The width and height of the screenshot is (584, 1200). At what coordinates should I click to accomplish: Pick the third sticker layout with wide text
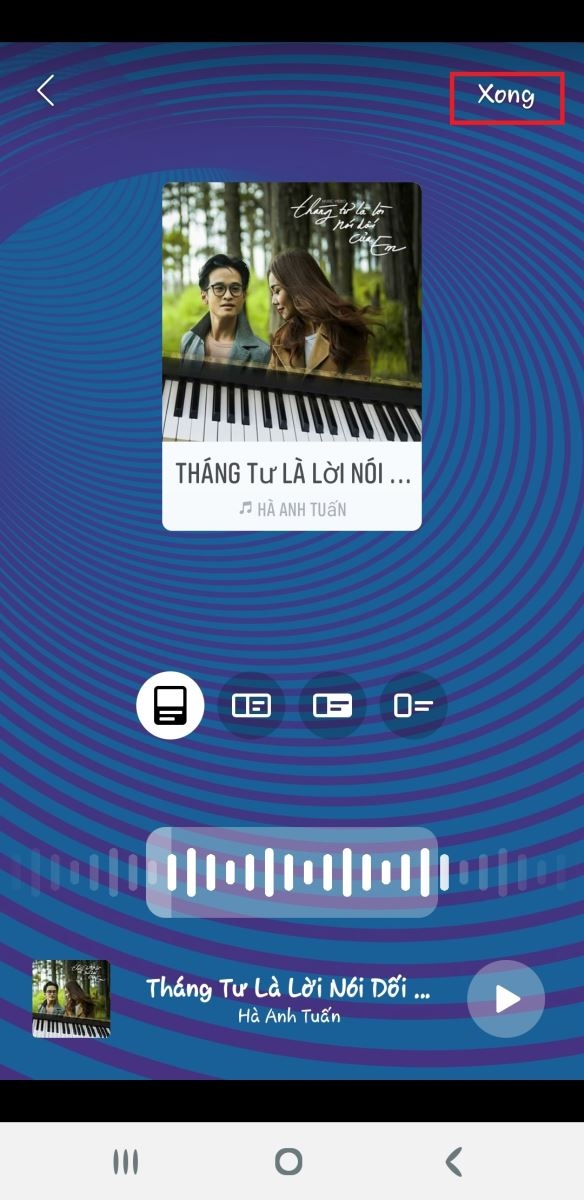coord(332,706)
